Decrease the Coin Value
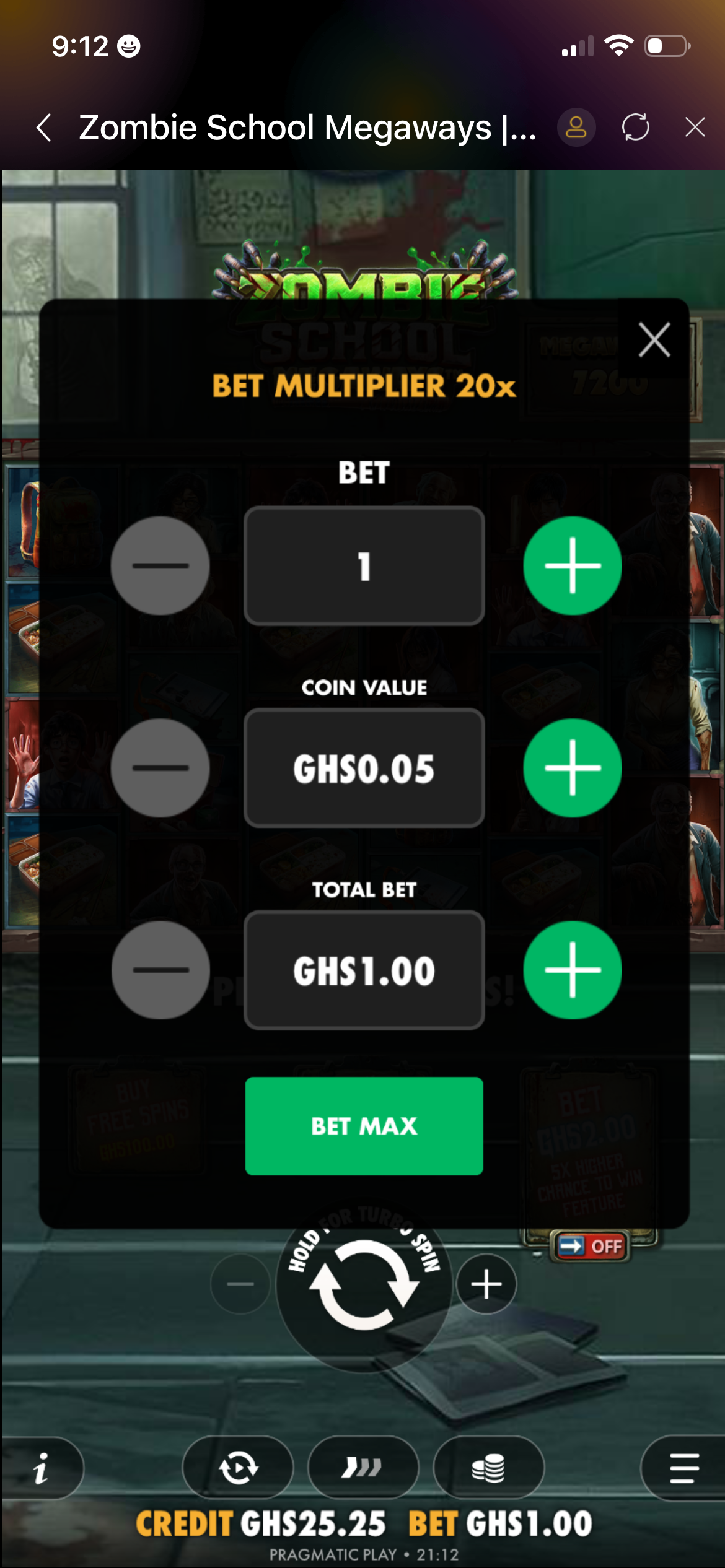 [160, 768]
